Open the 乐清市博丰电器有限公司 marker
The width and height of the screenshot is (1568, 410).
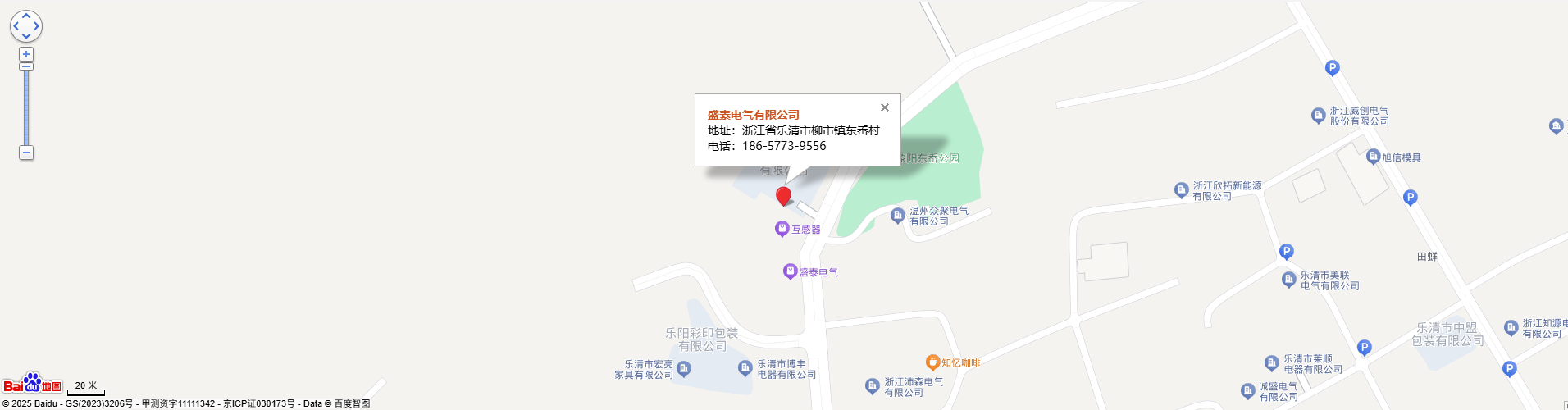[745, 368]
